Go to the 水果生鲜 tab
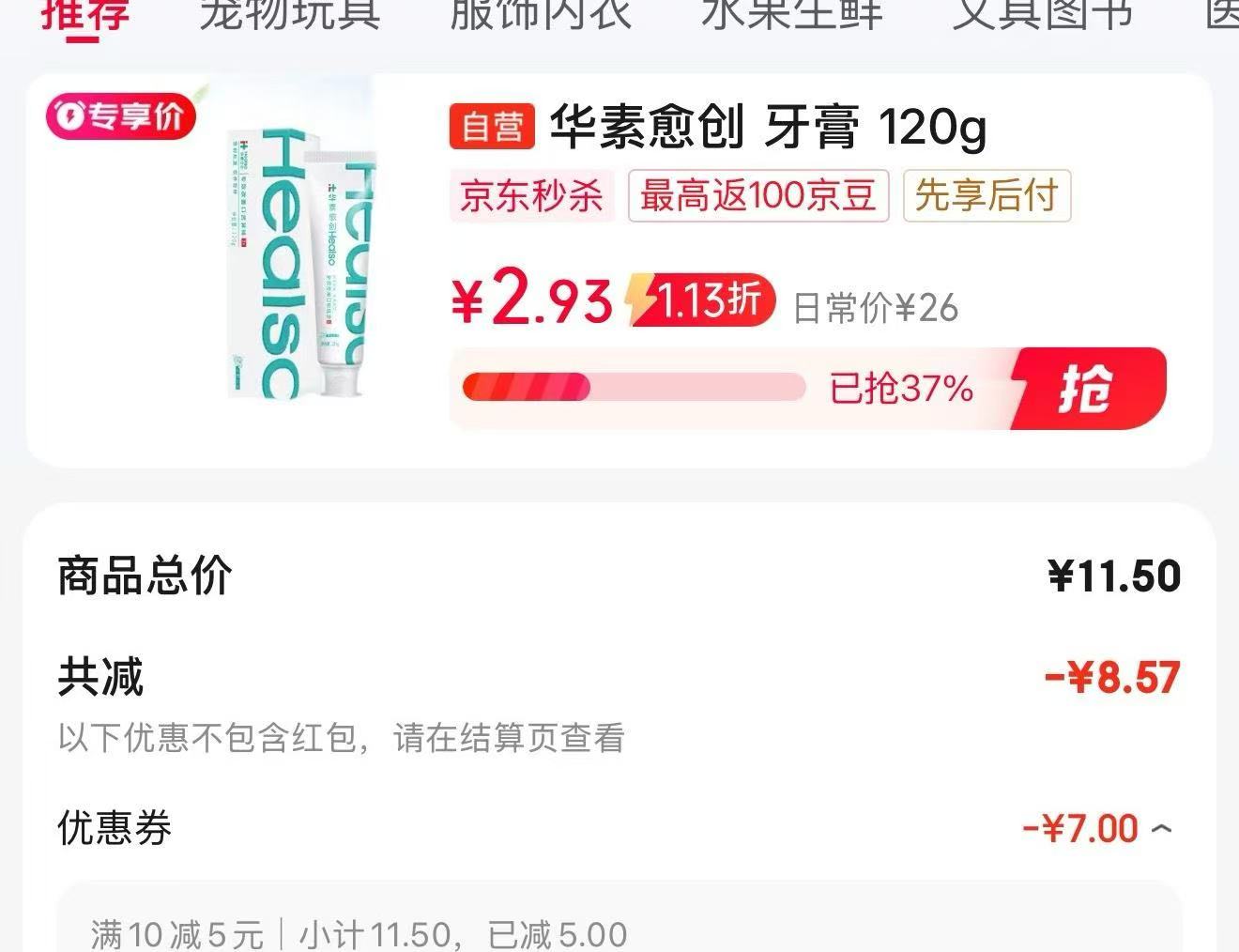 click(x=791, y=14)
